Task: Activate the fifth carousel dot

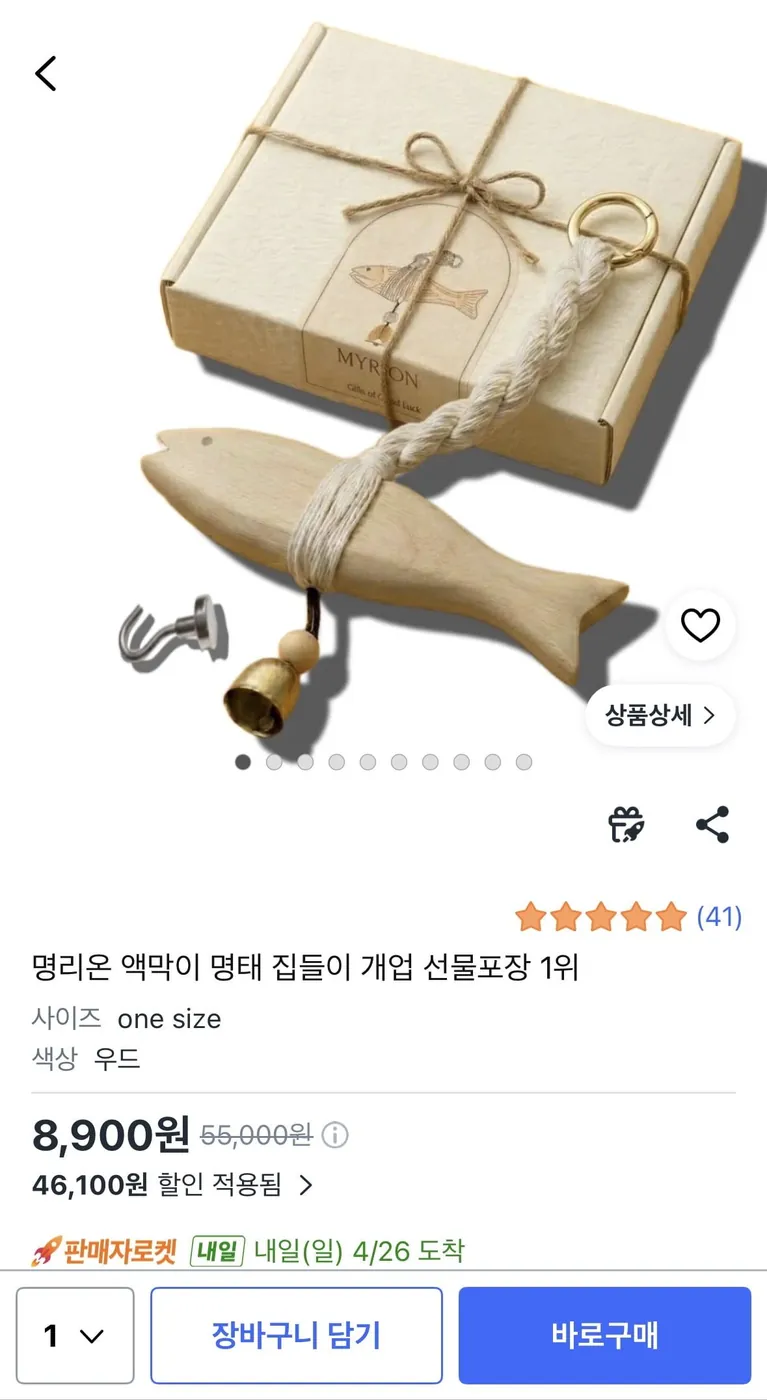Action: [367, 761]
